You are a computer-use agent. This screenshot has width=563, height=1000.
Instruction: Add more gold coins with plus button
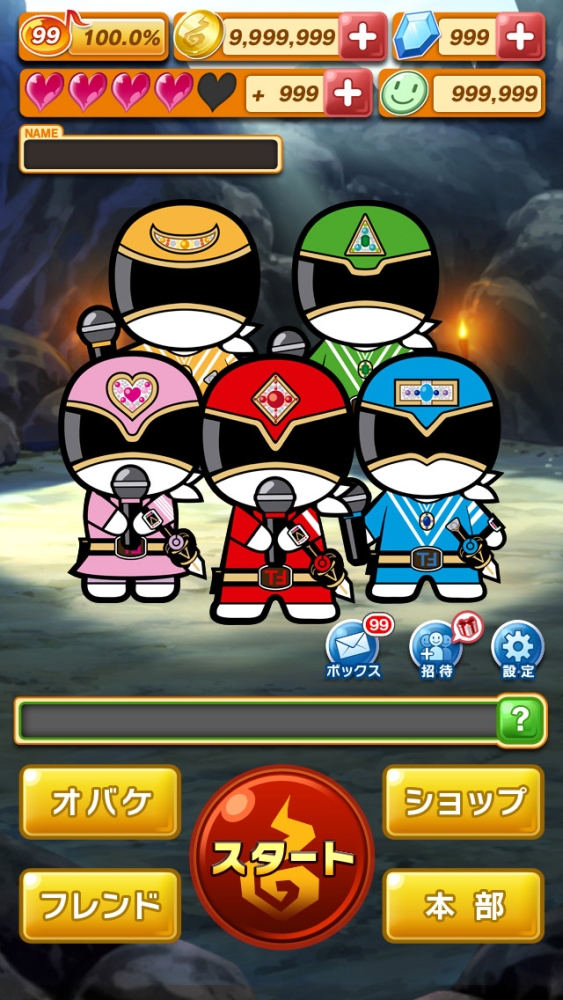coord(362,36)
